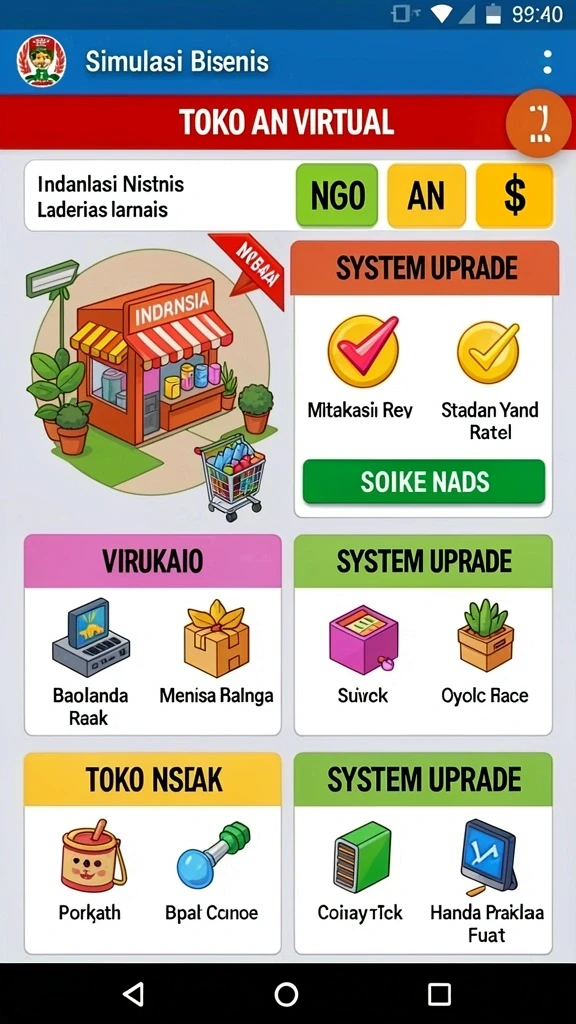The width and height of the screenshot is (576, 1024).
Task: Open the Oyolc Race plant item
Action: pyautogui.click(x=485, y=653)
